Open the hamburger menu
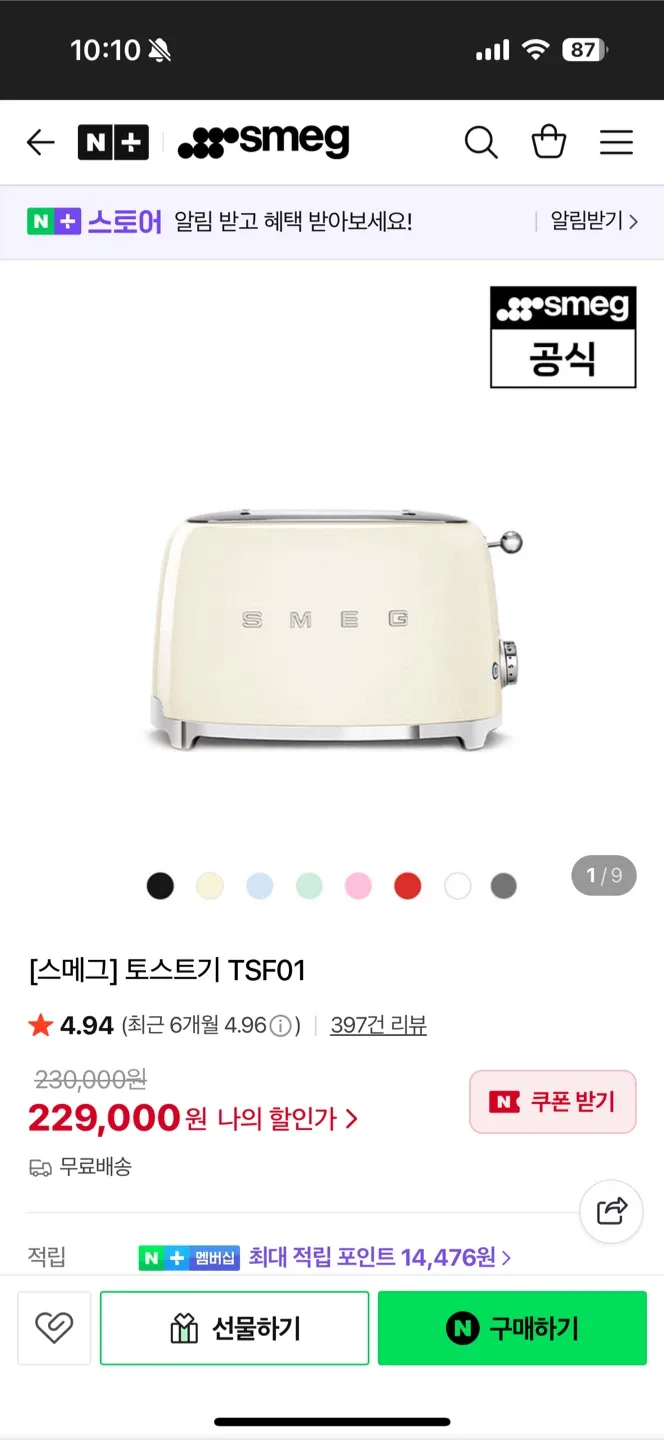Viewport: 664px width, 1440px height. [x=616, y=143]
